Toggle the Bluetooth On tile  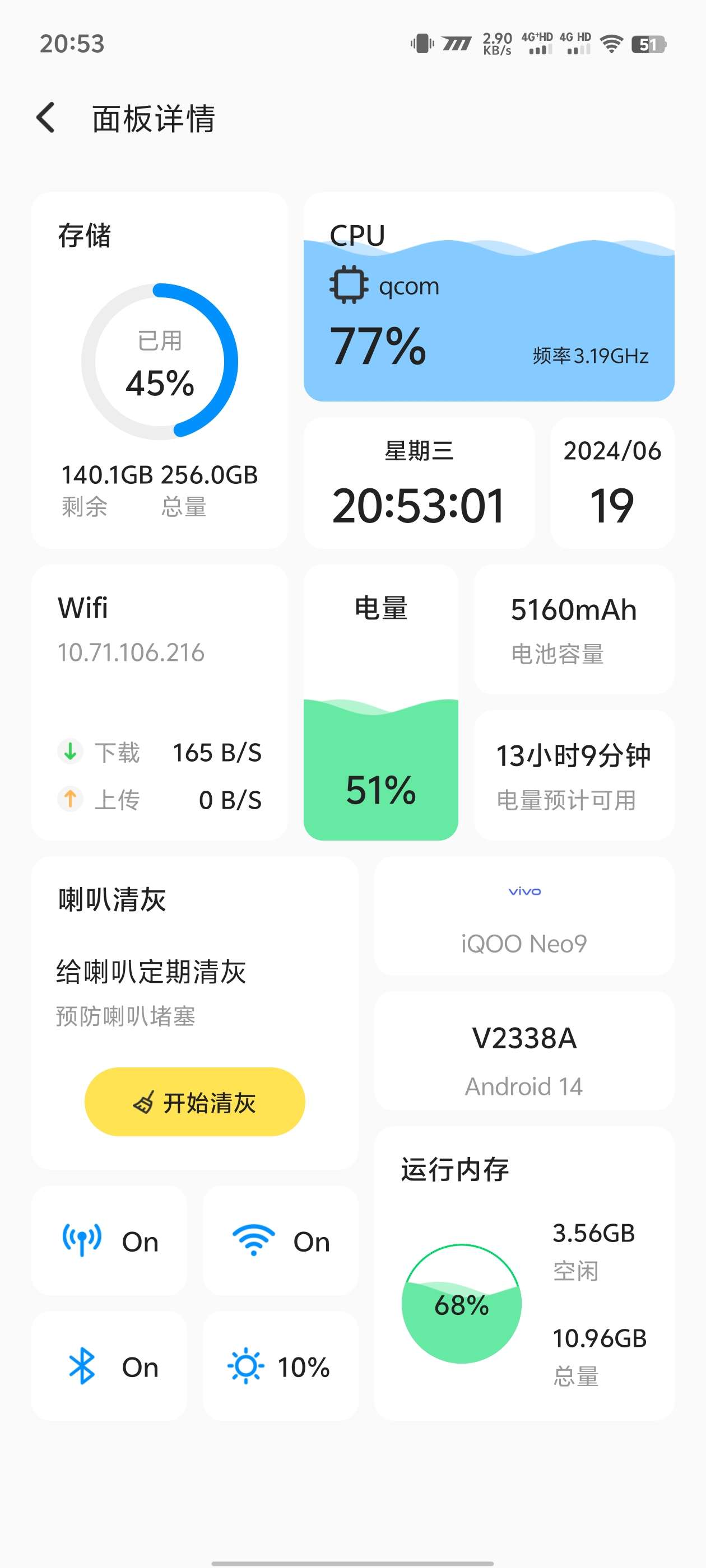pyautogui.click(x=110, y=1366)
